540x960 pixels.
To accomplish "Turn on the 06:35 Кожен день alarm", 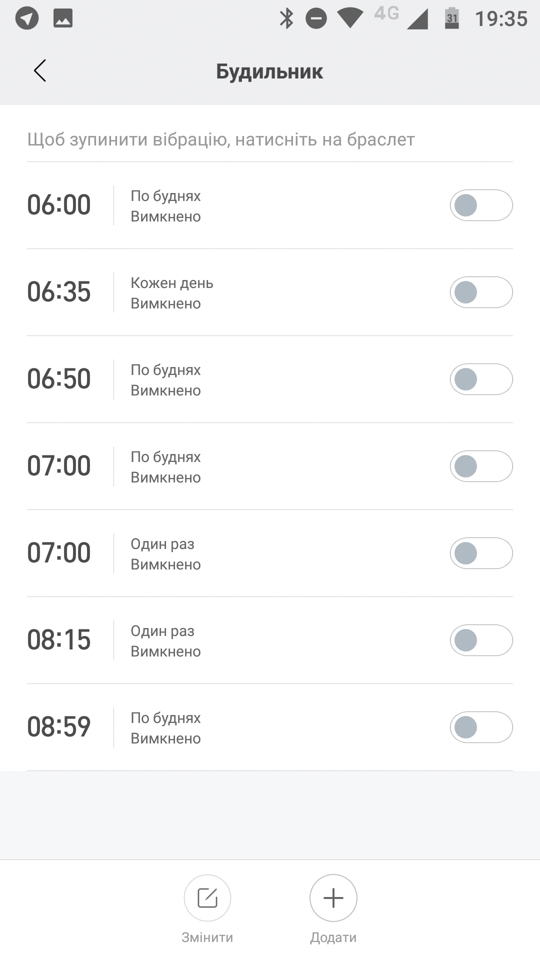I will [481, 292].
